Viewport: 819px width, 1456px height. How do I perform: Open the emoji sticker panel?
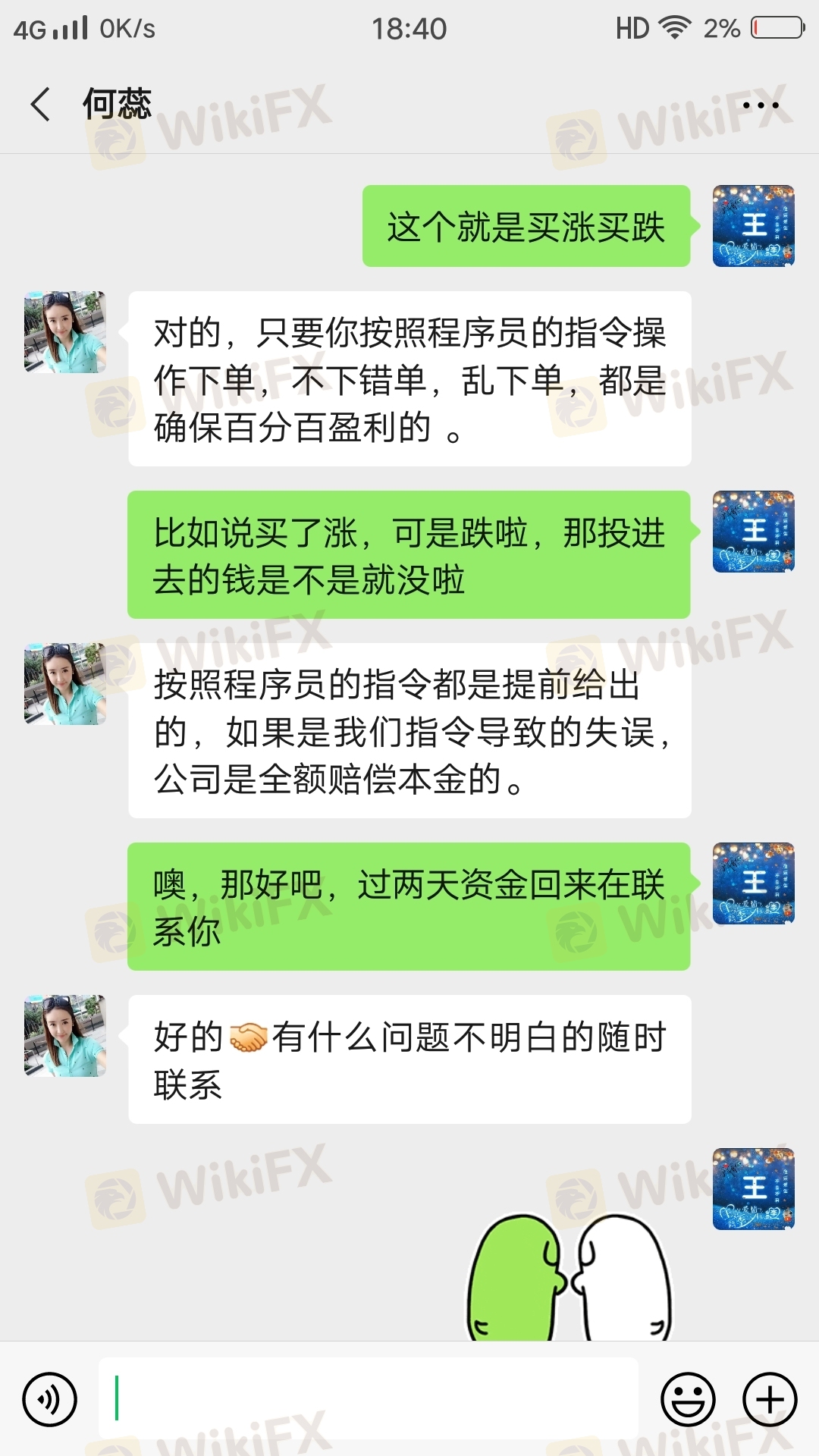(688, 1399)
